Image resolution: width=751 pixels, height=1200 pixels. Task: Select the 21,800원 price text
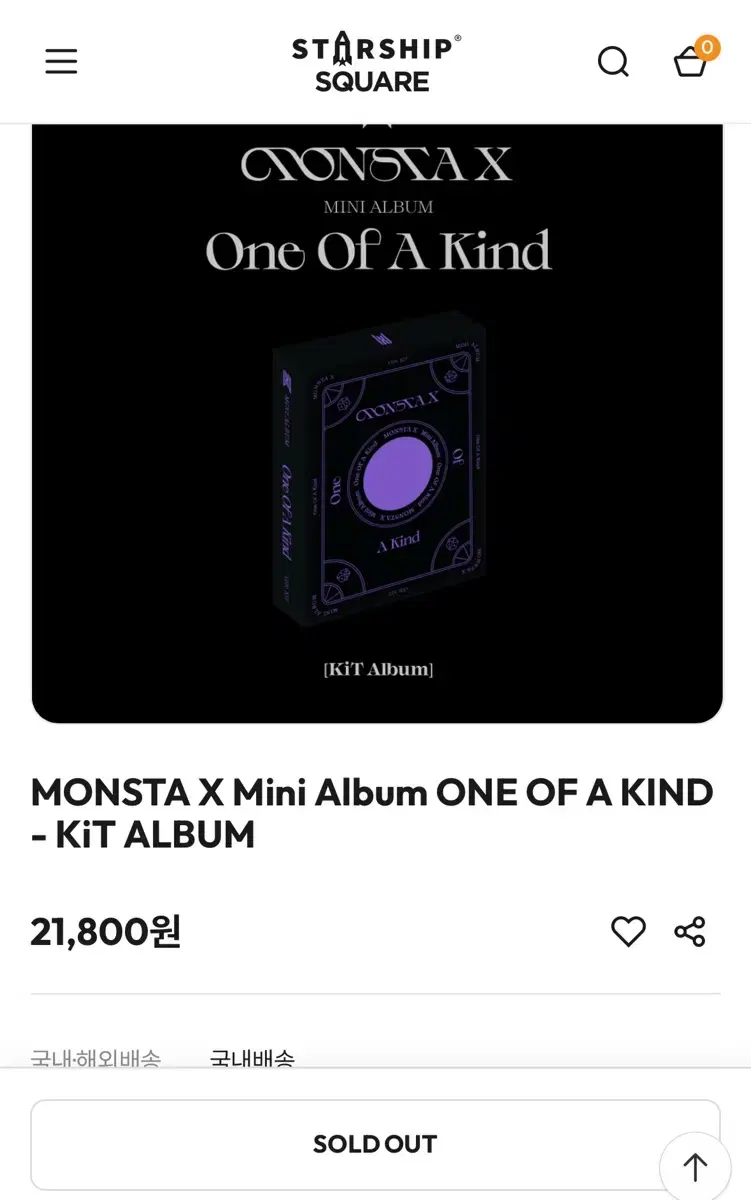tap(106, 931)
